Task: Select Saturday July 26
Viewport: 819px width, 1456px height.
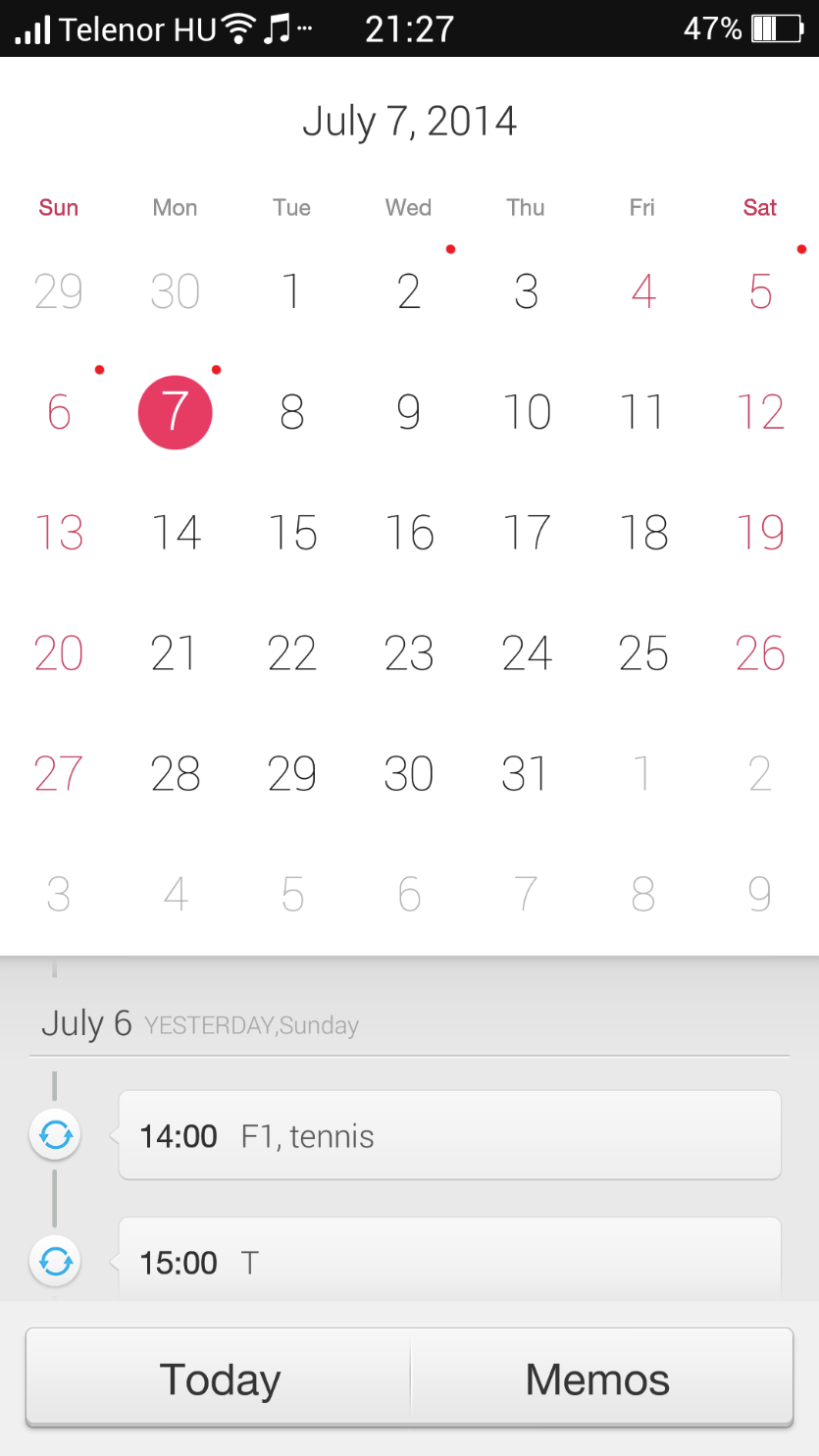Action: pyautogui.click(x=760, y=653)
